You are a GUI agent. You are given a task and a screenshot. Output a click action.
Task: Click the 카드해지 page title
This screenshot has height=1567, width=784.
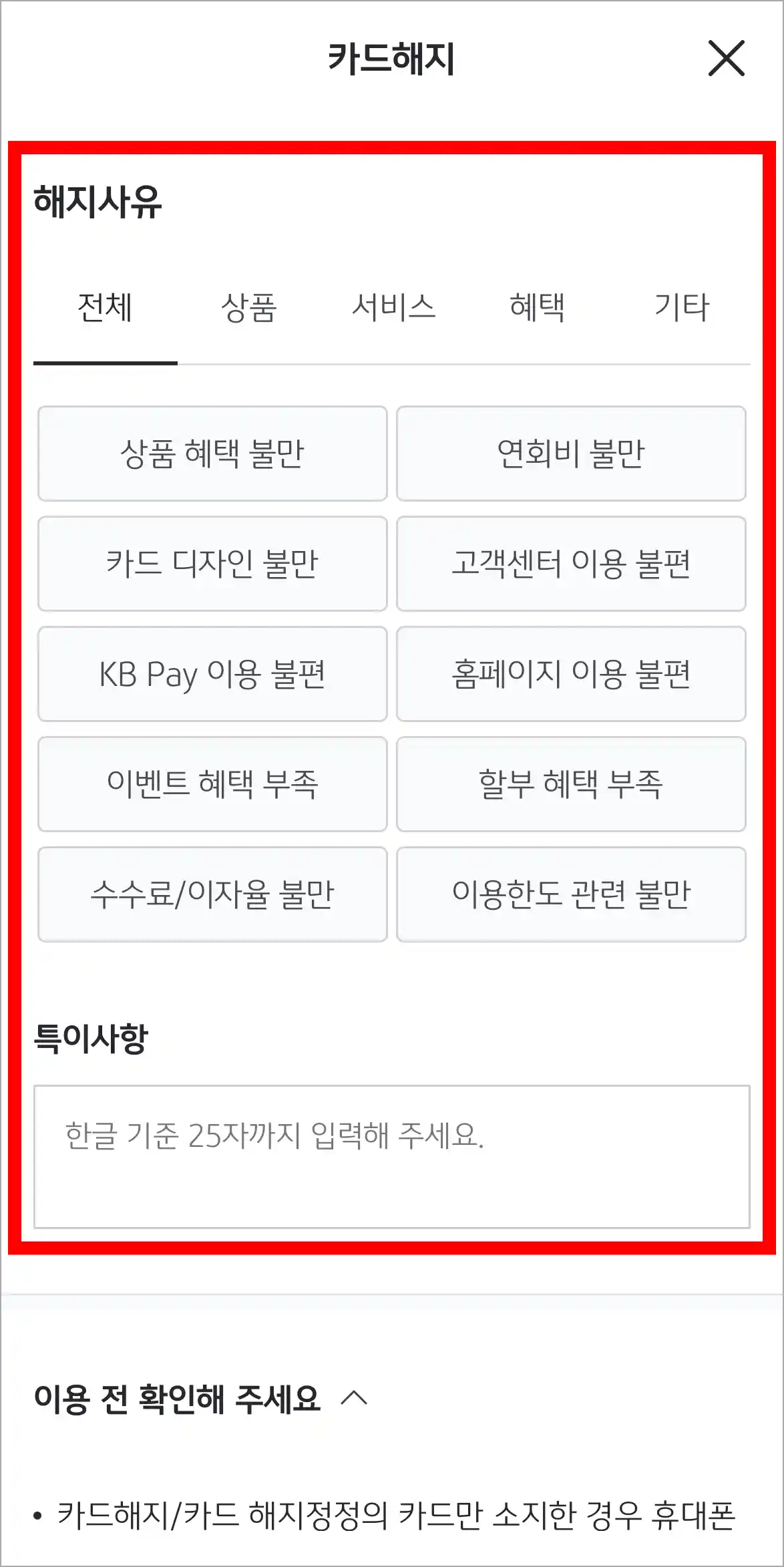tap(392, 59)
